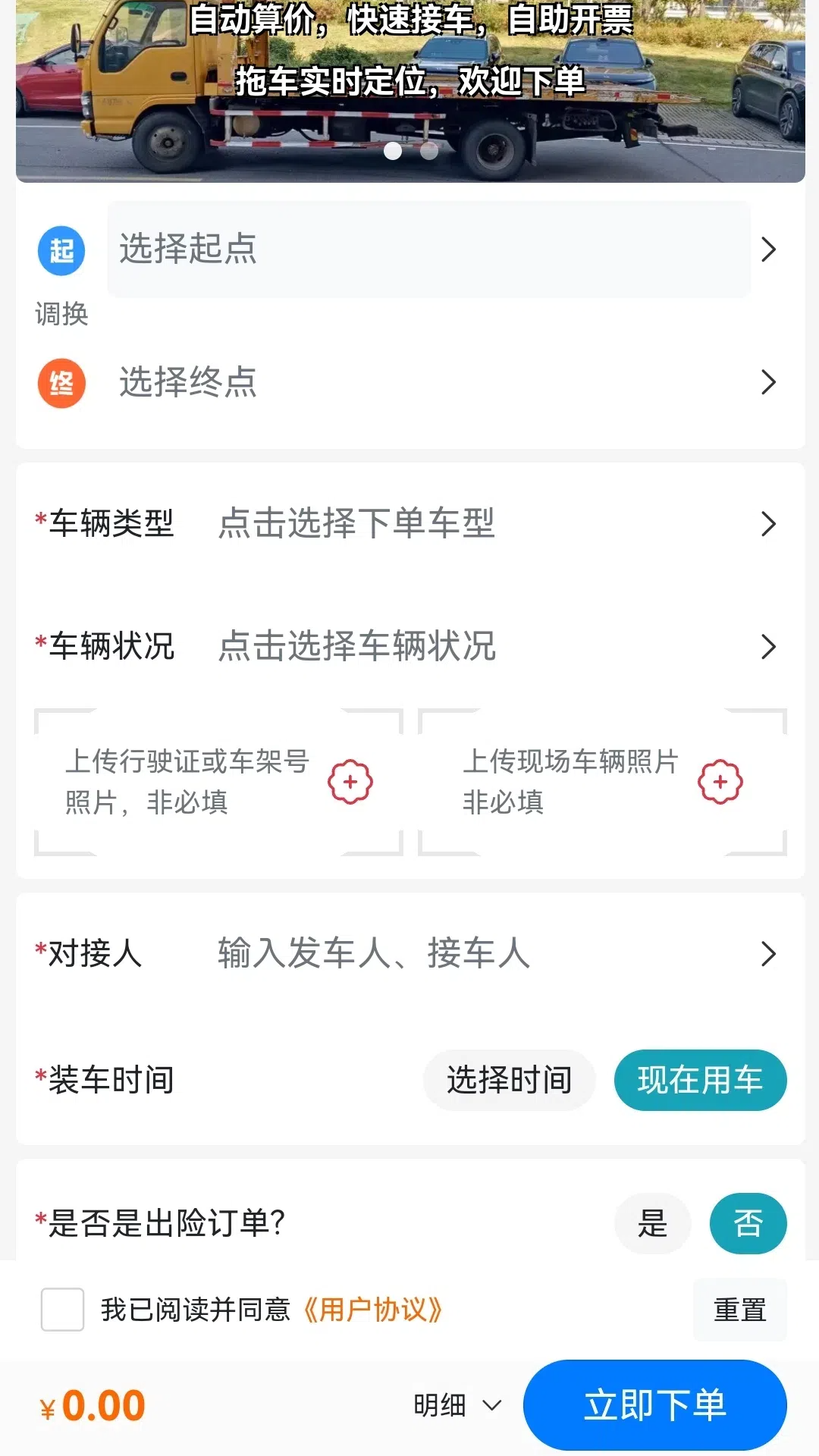
Task: Tap the plus icon to upload driving license photo
Action: pos(350,783)
